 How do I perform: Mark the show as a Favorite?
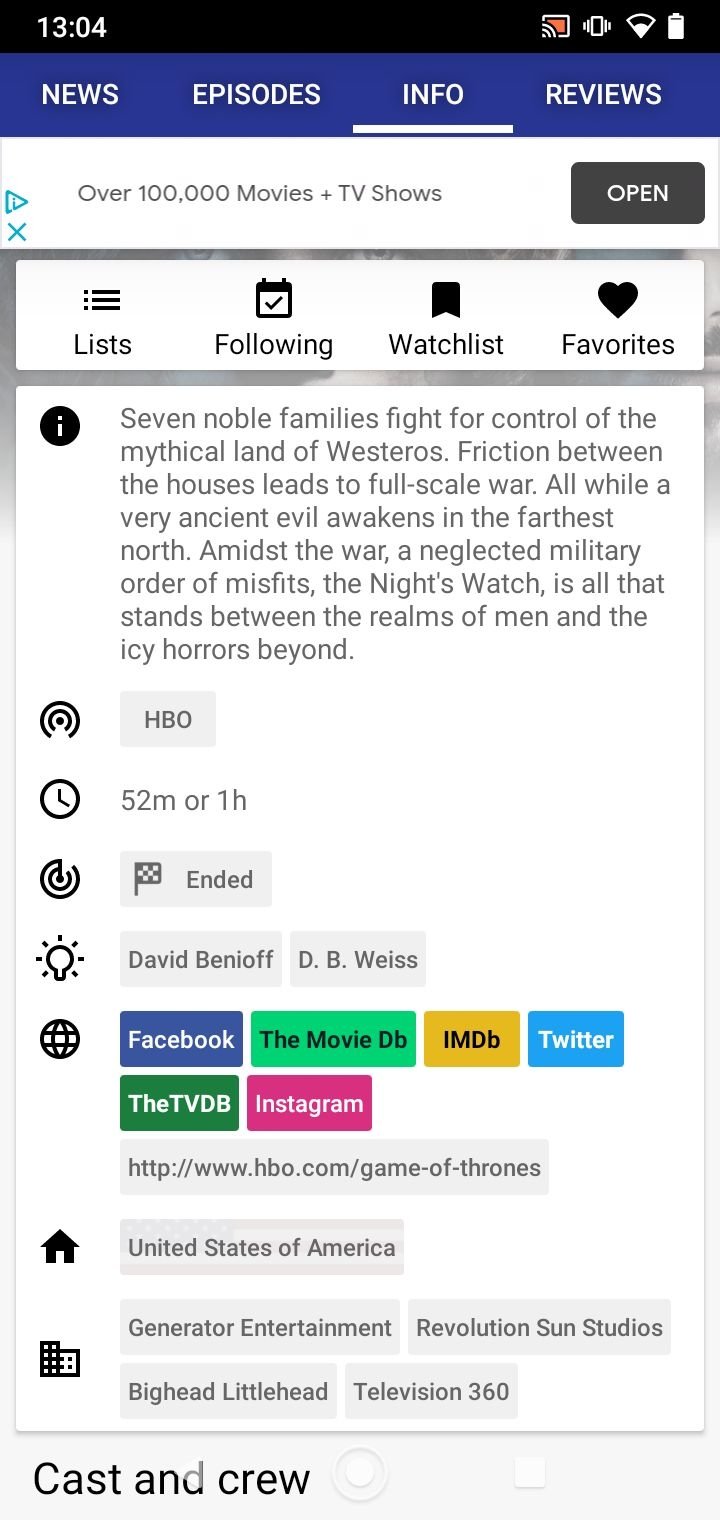617,319
